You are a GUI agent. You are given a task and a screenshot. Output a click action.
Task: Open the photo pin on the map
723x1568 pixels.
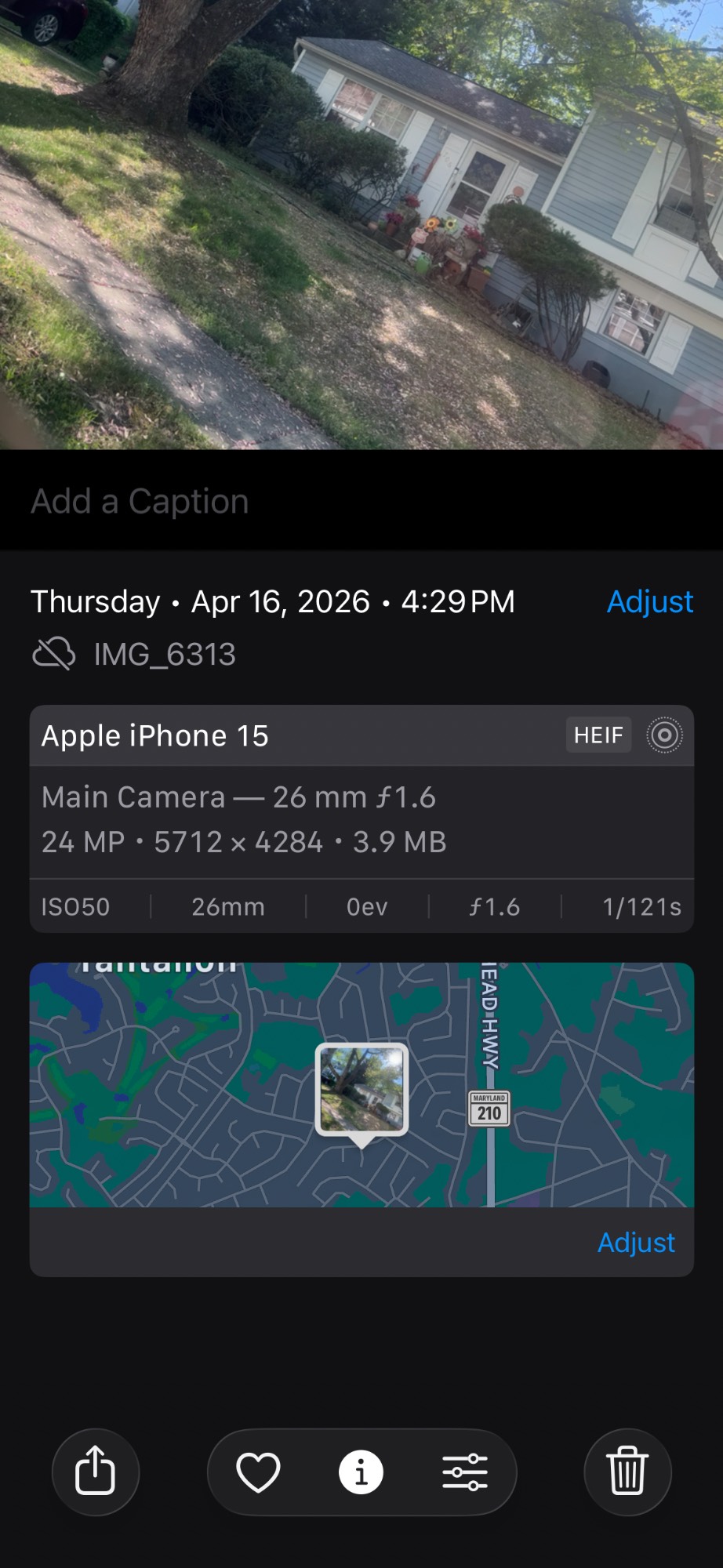361,1090
